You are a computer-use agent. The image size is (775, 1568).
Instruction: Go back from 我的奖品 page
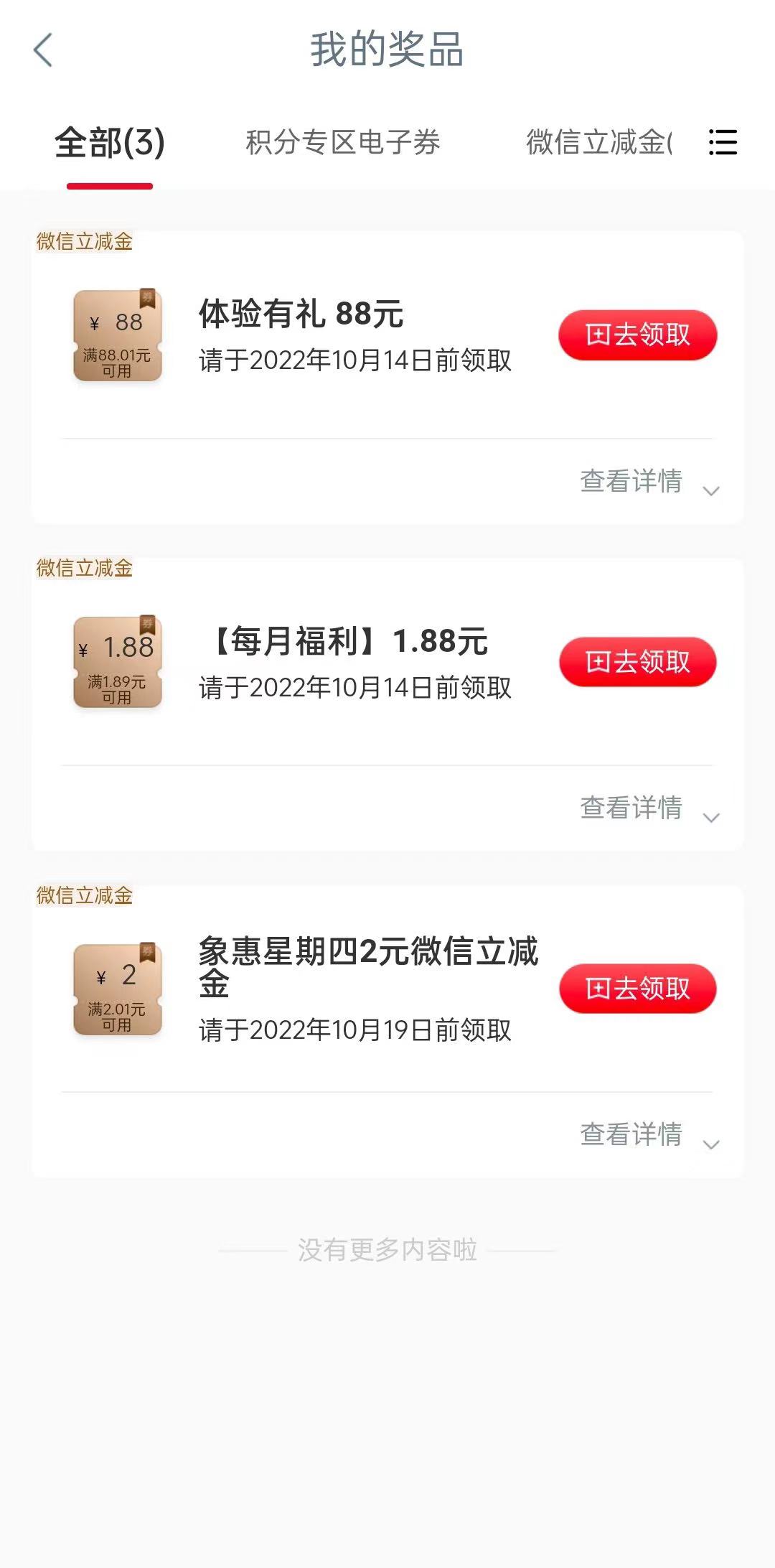click(43, 50)
